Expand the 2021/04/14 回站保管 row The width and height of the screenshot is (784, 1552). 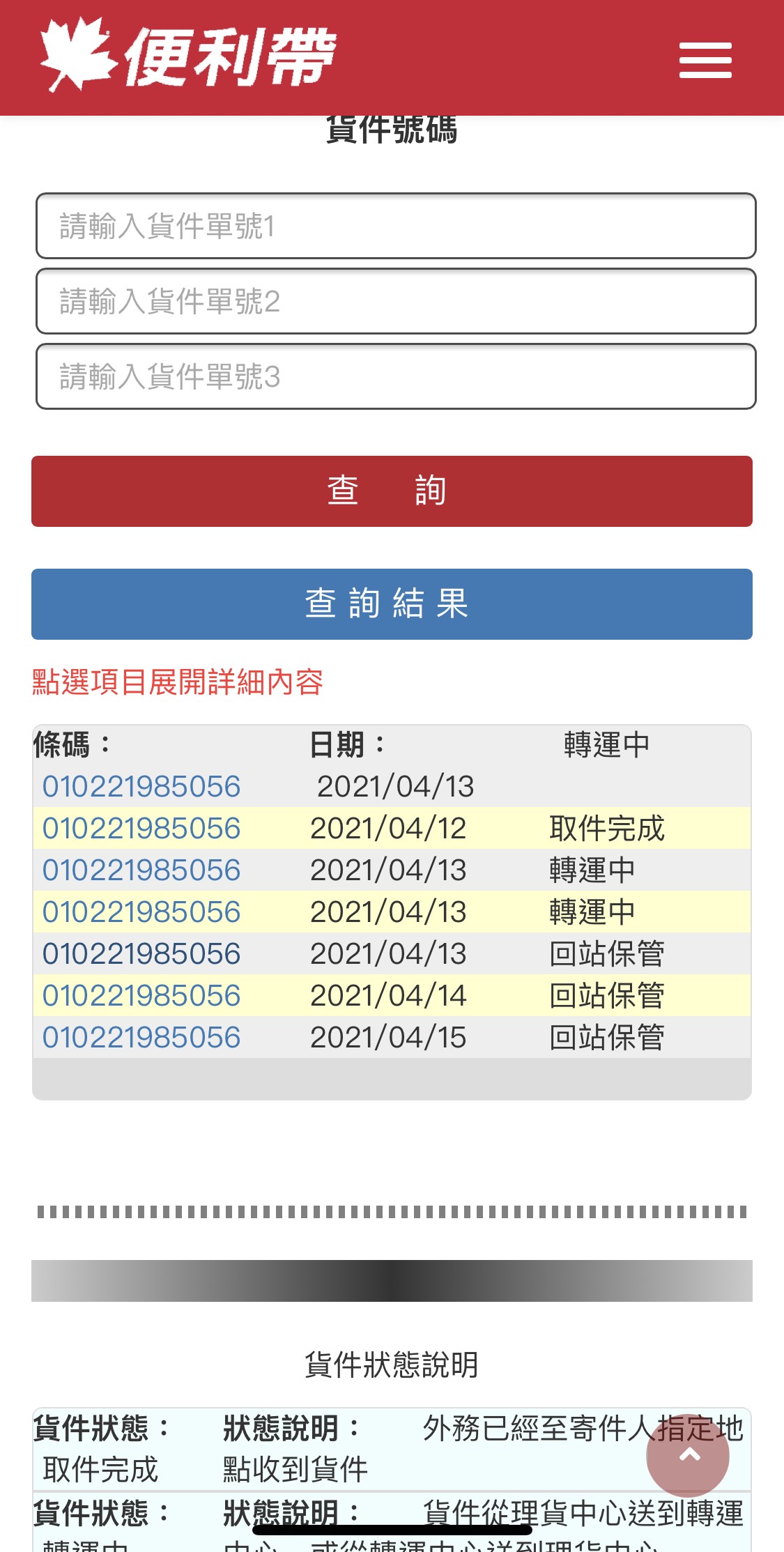click(392, 995)
